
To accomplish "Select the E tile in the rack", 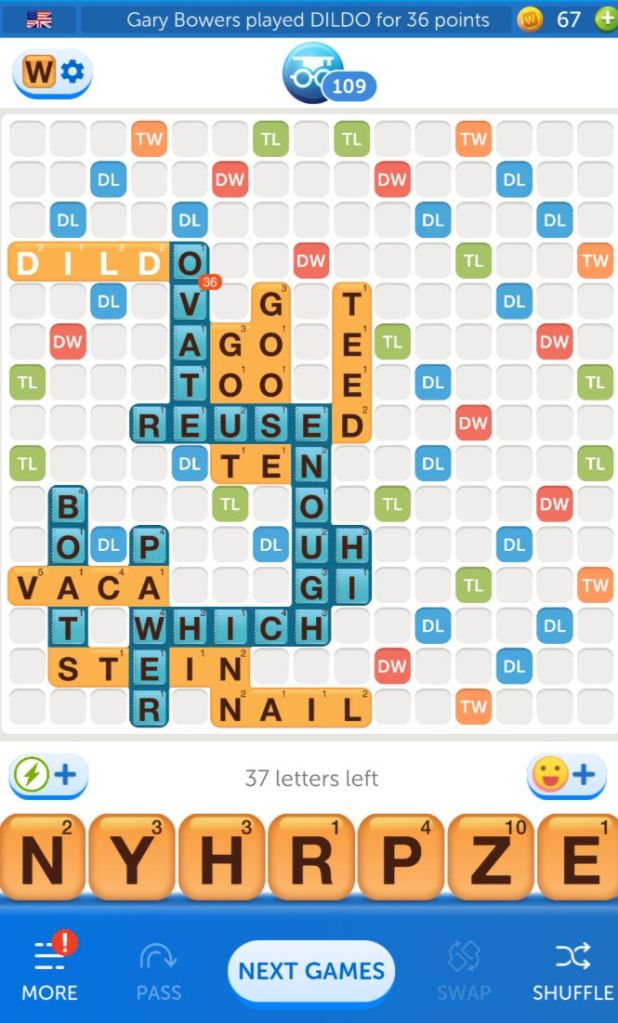I will (x=579, y=857).
